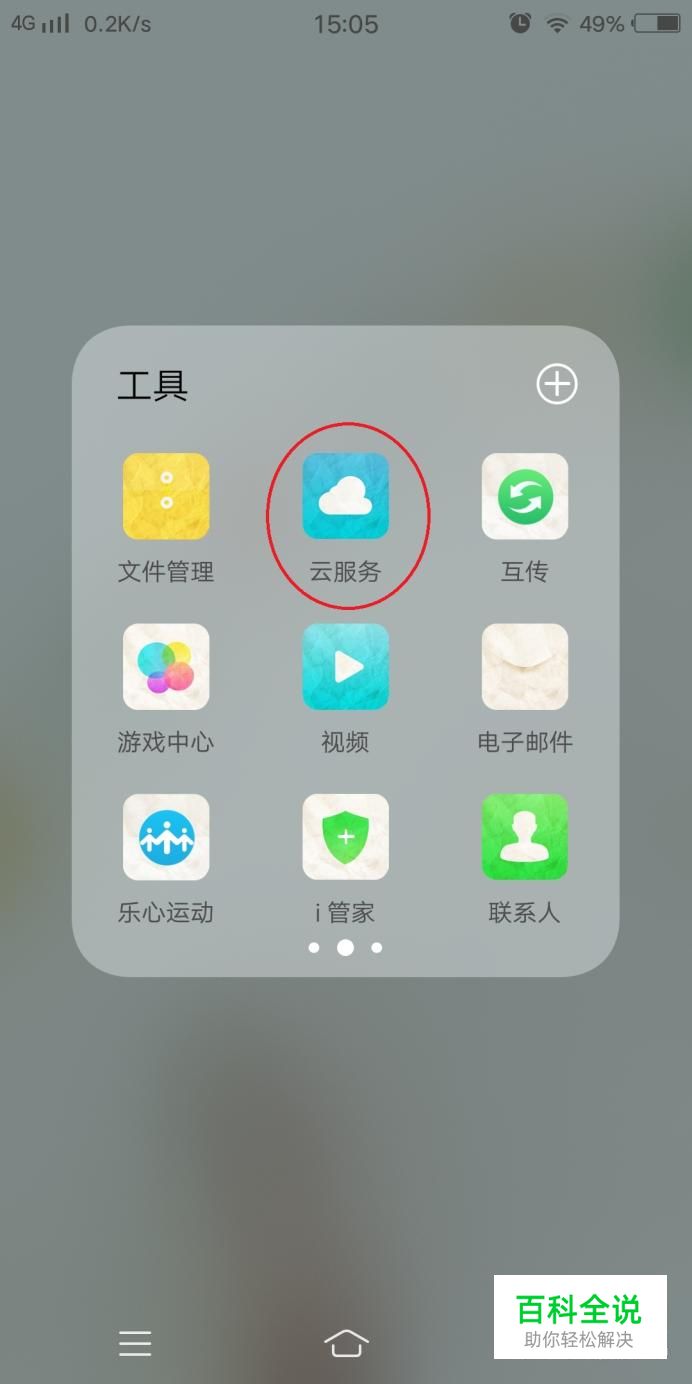Launch the 视频 video app

[345, 667]
